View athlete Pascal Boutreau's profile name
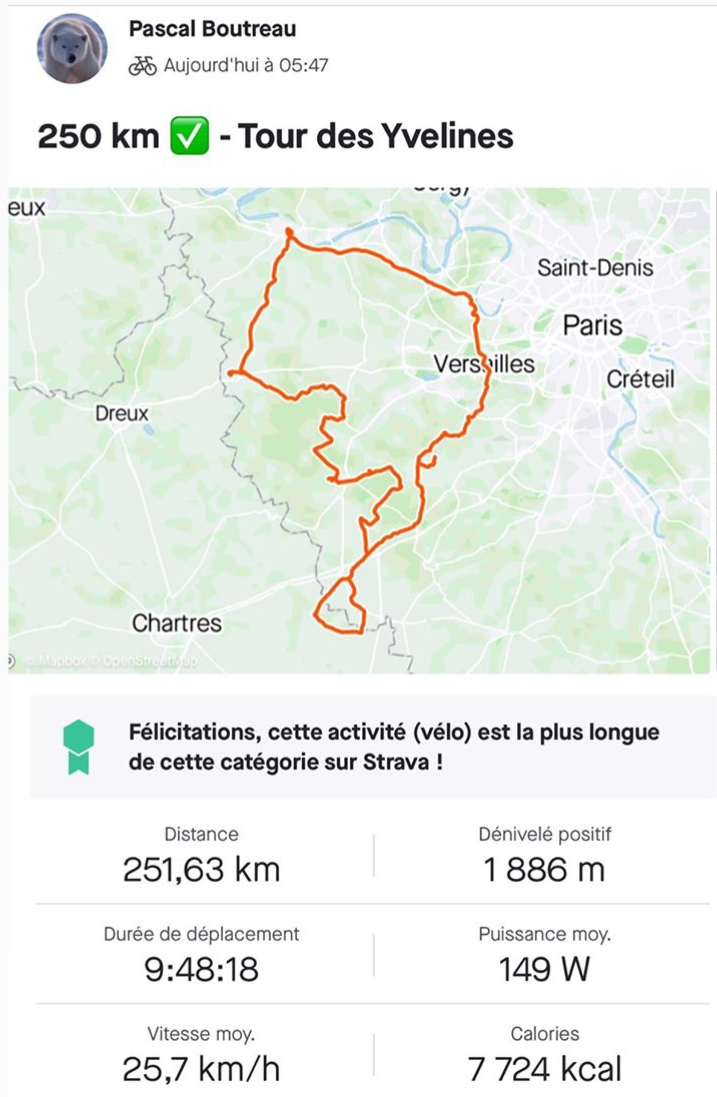 [212, 30]
